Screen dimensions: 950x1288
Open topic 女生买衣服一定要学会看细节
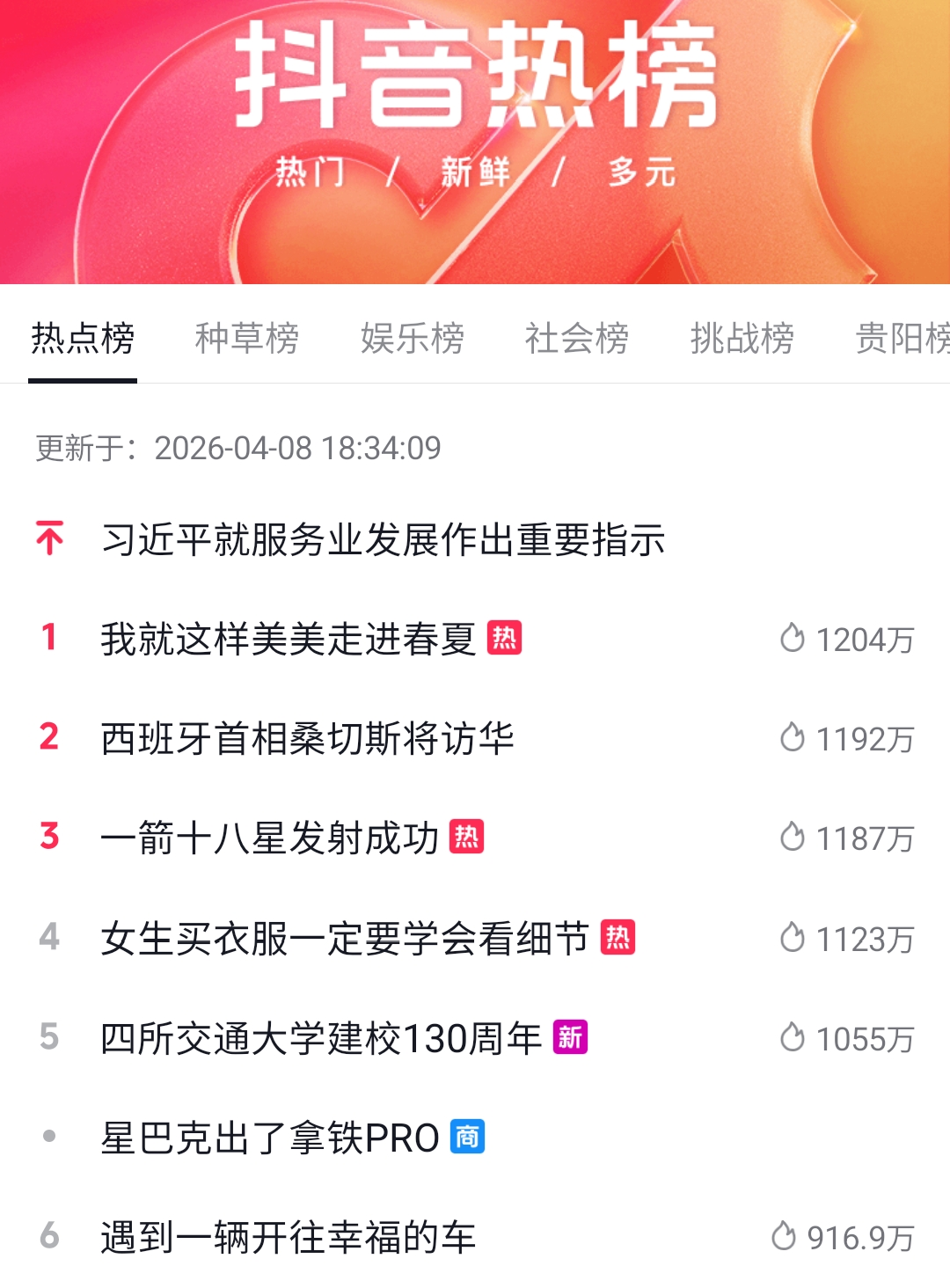(344, 938)
